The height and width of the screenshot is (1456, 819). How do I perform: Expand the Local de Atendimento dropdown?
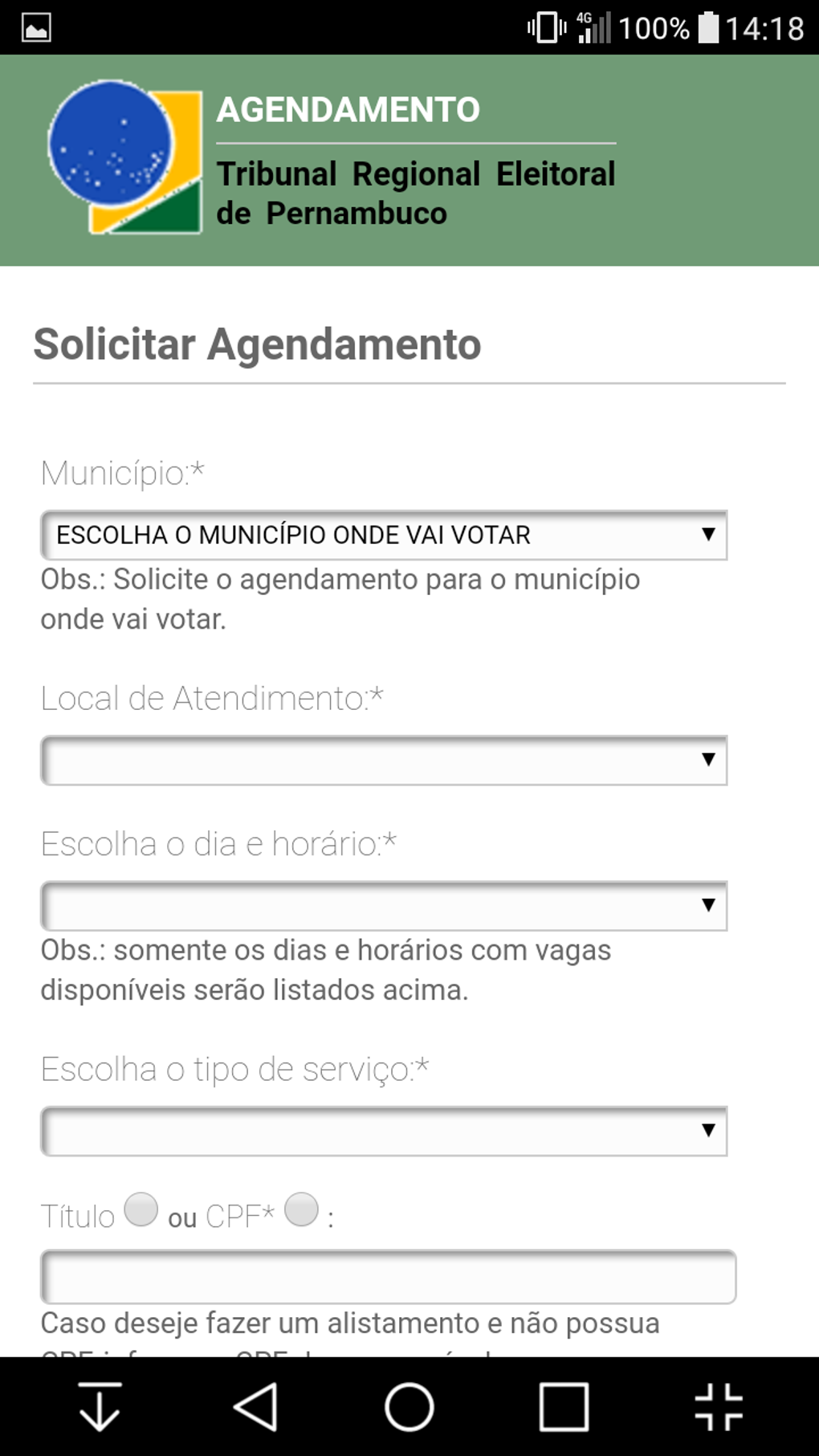384,760
